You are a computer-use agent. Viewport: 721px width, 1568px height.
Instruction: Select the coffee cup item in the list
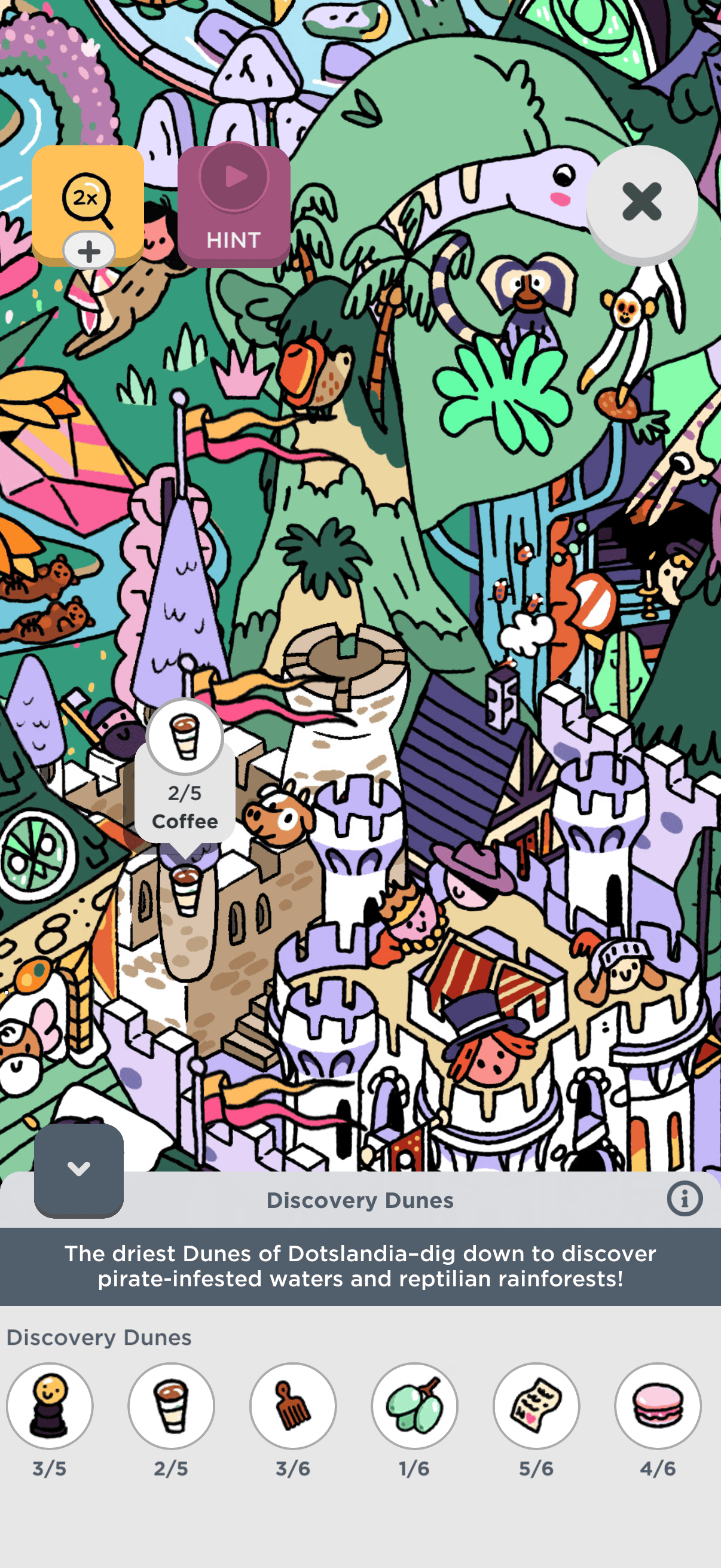[171, 1405]
